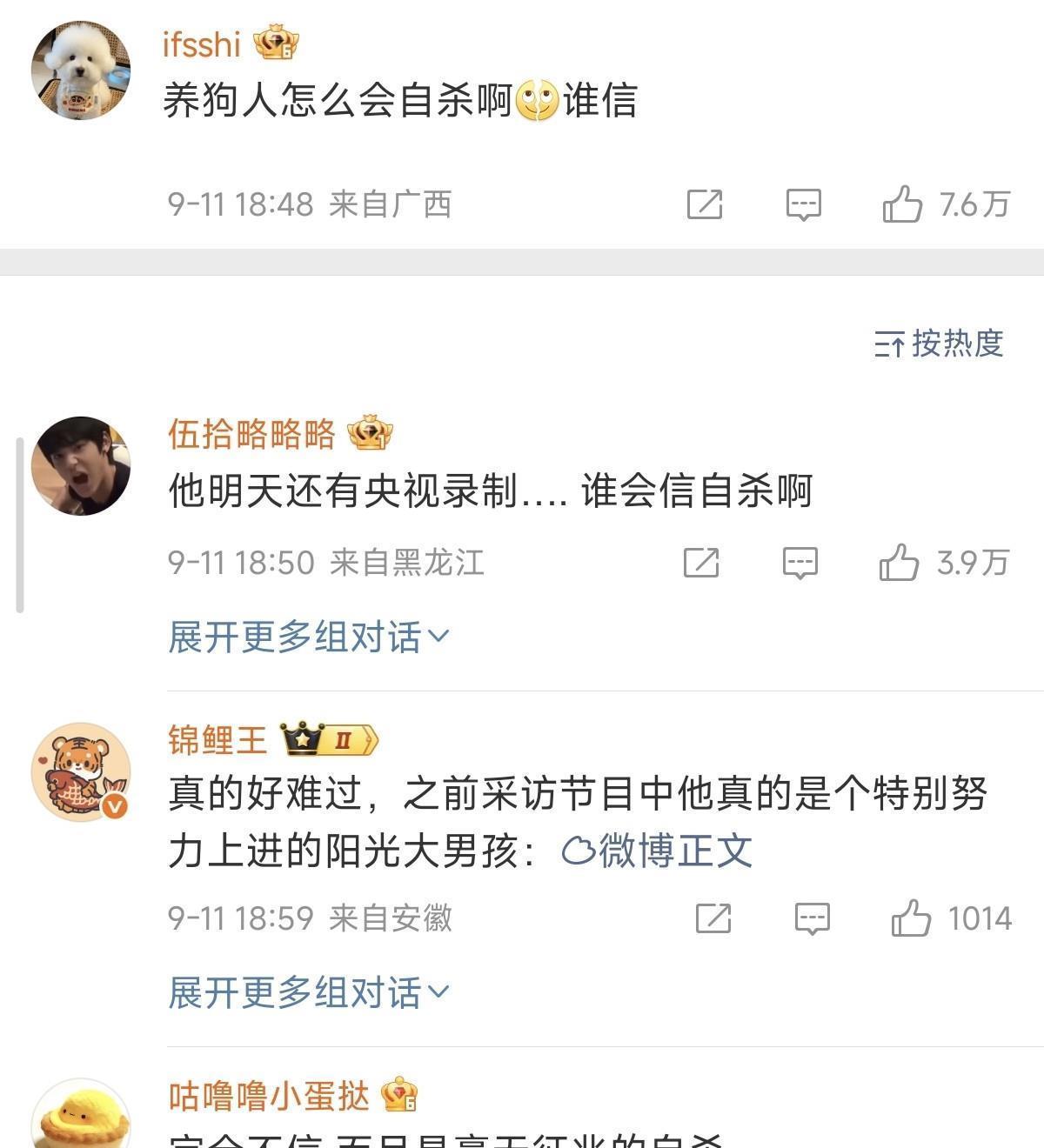Open ifsshi's profile avatar
This screenshot has width=1044, height=1148.
click(x=80, y=70)
